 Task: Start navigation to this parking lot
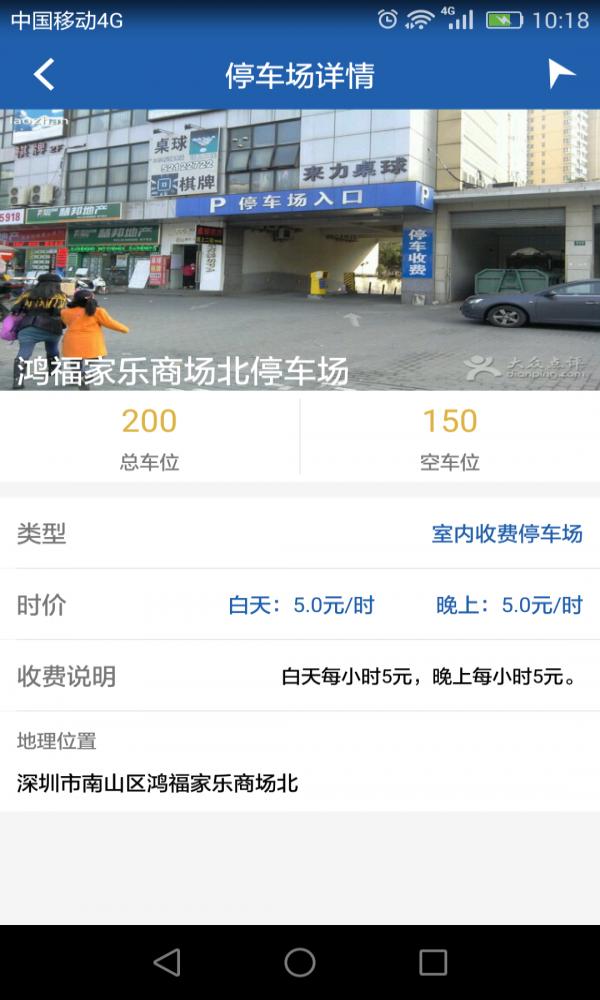pos(561,75)
